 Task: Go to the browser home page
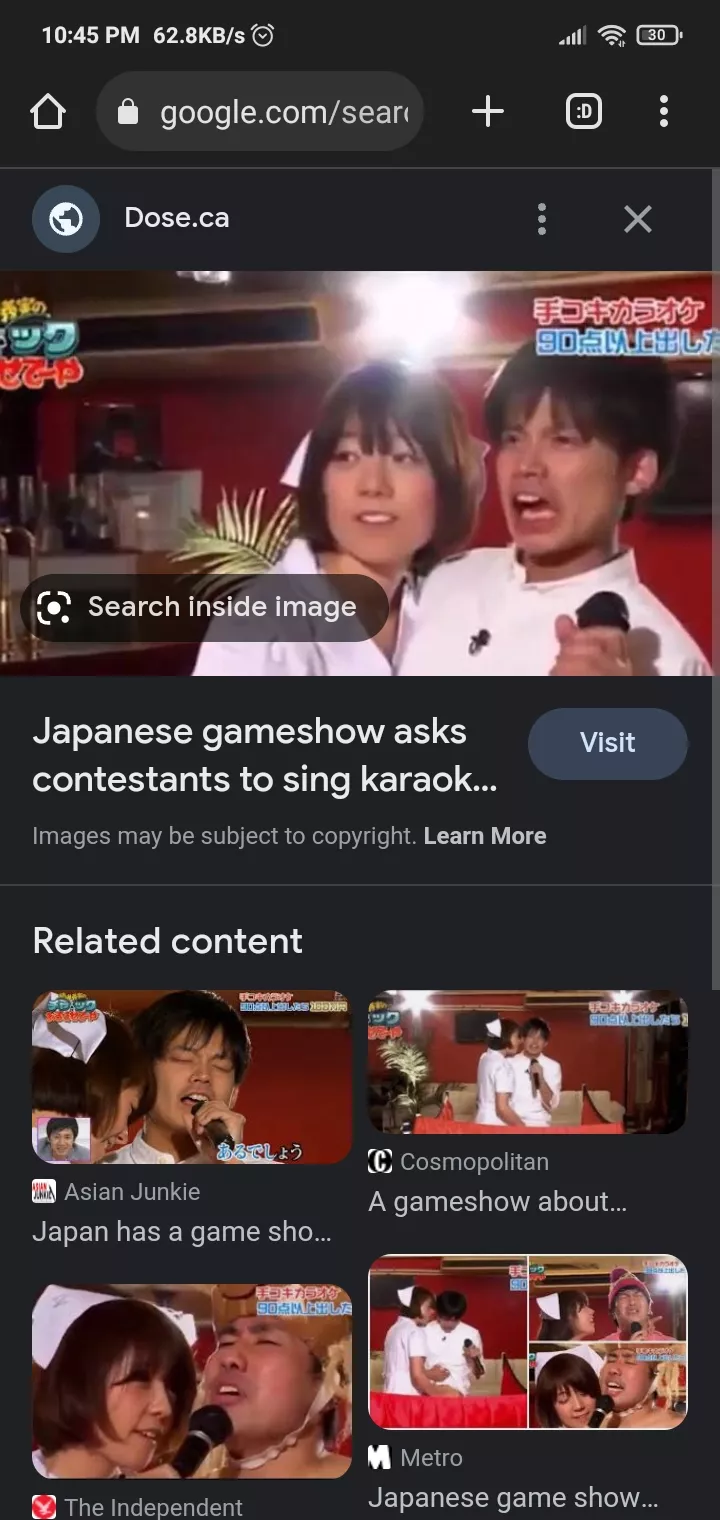point(48,112)
